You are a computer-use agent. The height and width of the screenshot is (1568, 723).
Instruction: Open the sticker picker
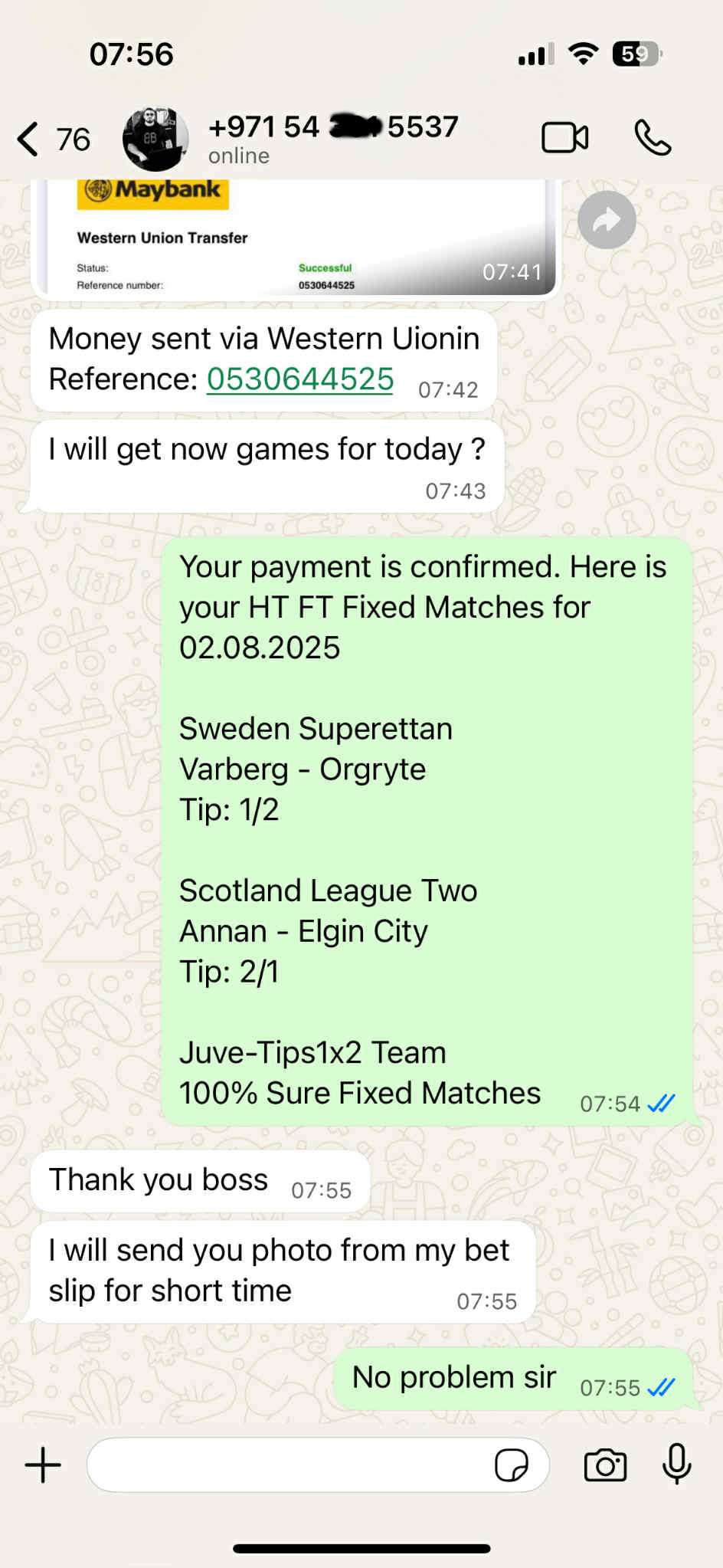click(x=511, y=1465)
